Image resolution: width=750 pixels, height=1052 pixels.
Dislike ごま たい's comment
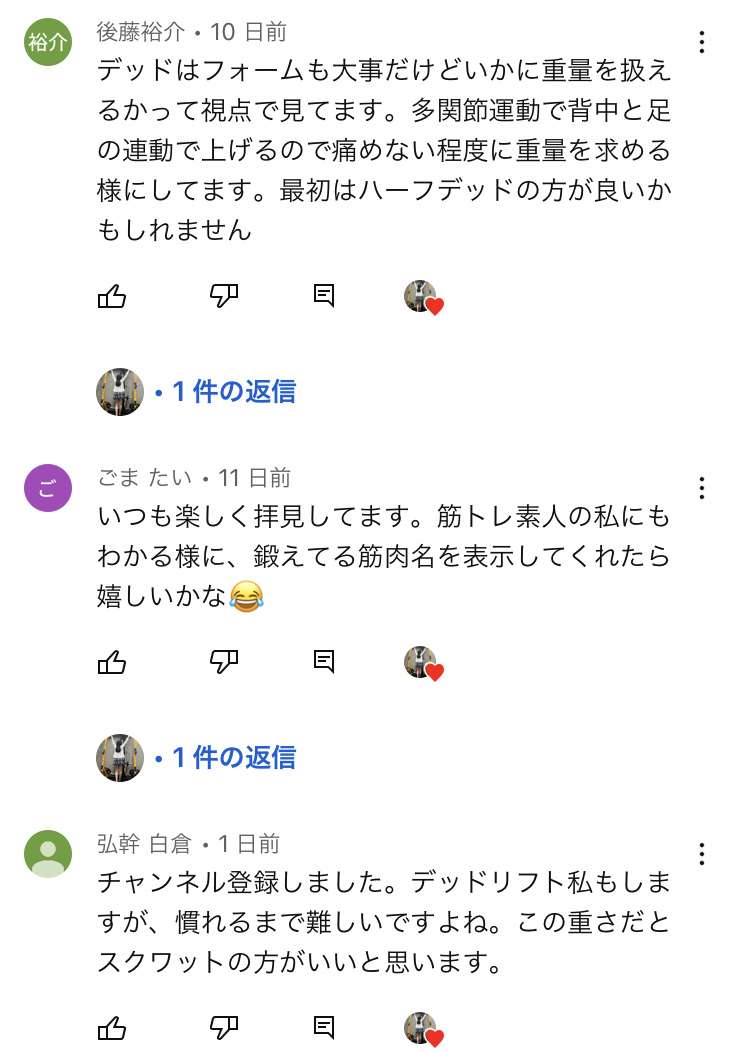coord(224,662)
